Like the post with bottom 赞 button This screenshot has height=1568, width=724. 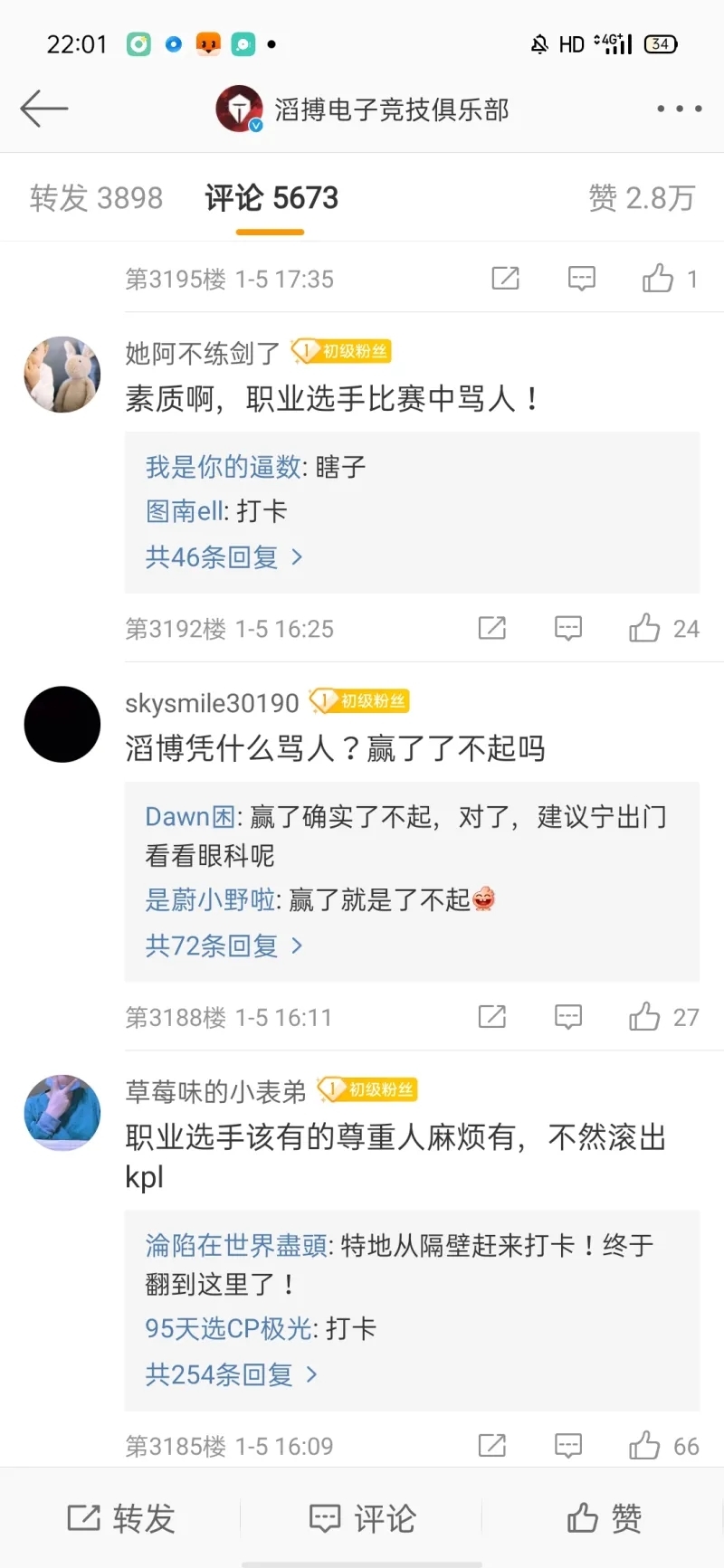coord(604,1518)
